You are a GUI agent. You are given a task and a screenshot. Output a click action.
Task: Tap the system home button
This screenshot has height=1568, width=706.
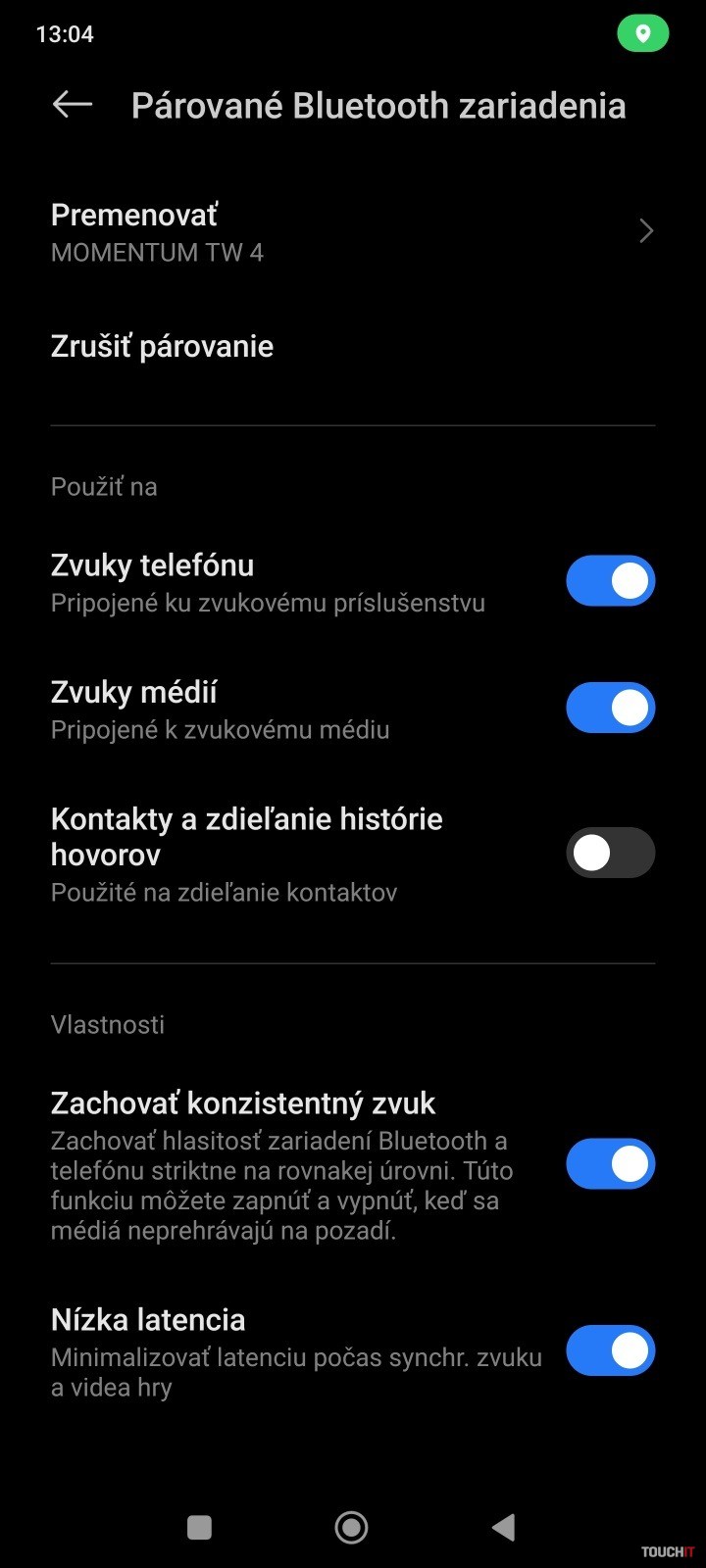351,1527
